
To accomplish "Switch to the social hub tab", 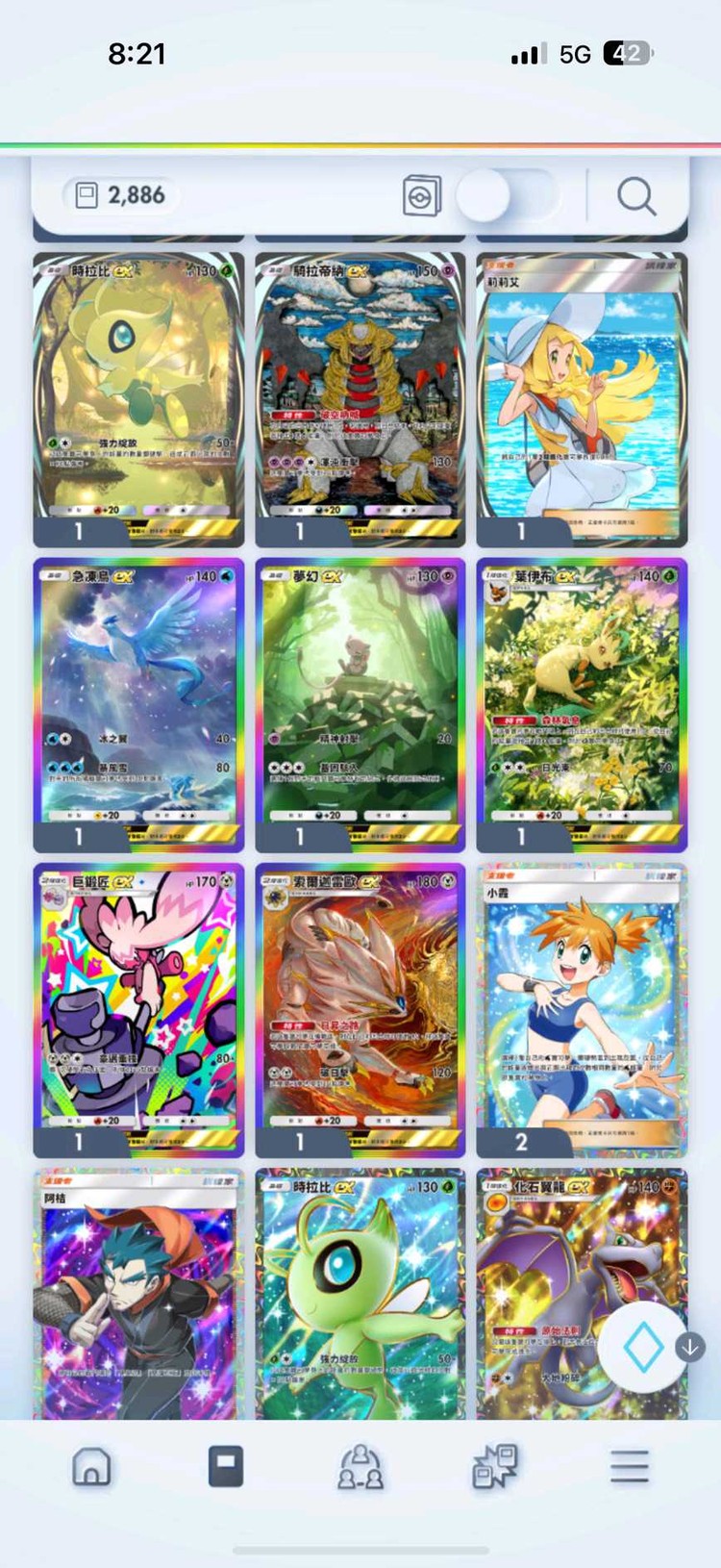I will [x=360, y=1467].
